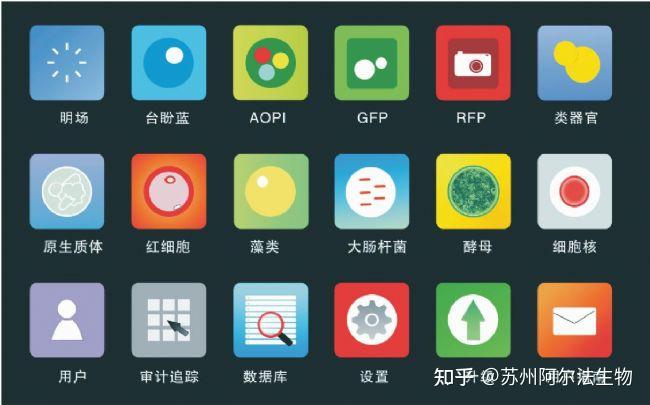The height and width of the screenshot is (405, 650).
Task: Open the 类器官 organoid app
Action: tap(575, 63)
